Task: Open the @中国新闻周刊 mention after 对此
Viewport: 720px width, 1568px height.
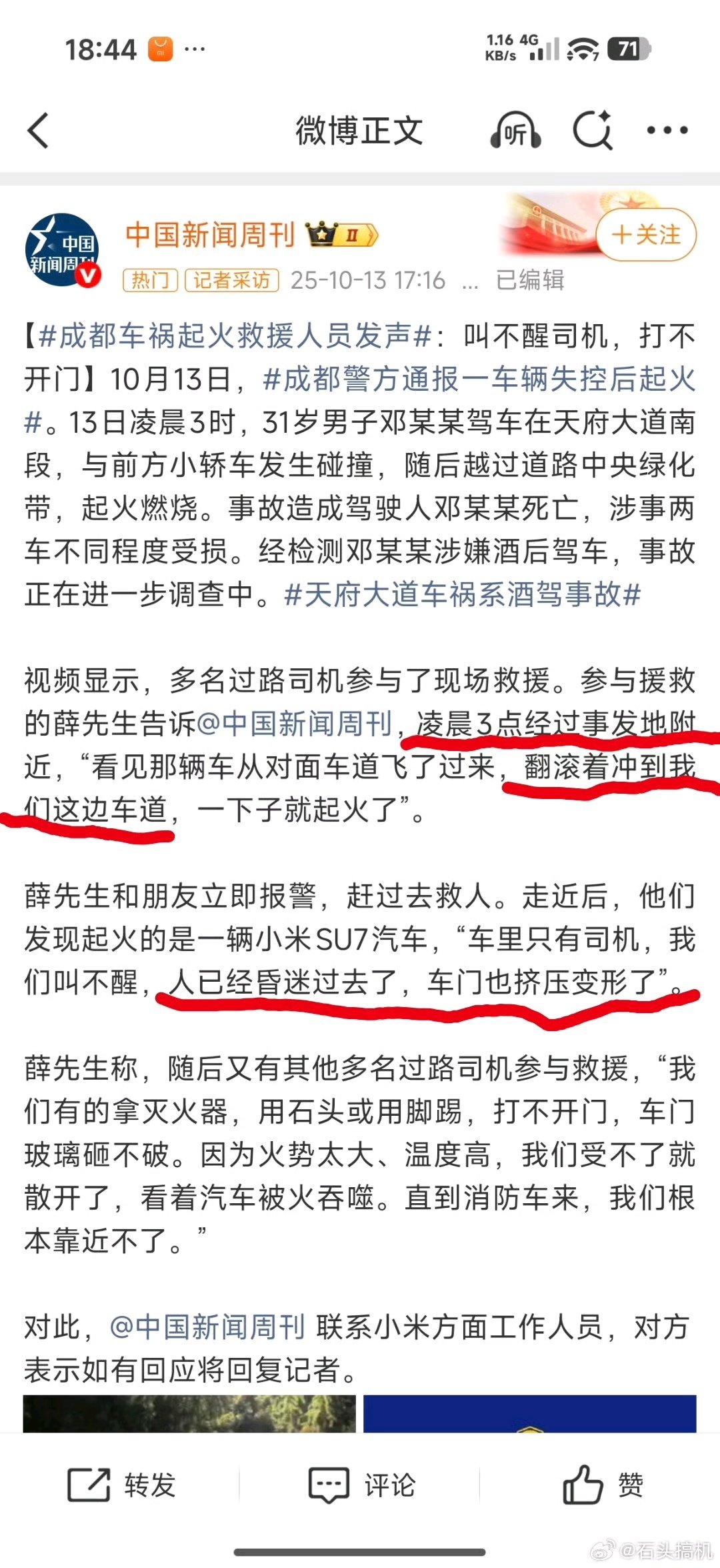Action: (x=207, y=1327)
